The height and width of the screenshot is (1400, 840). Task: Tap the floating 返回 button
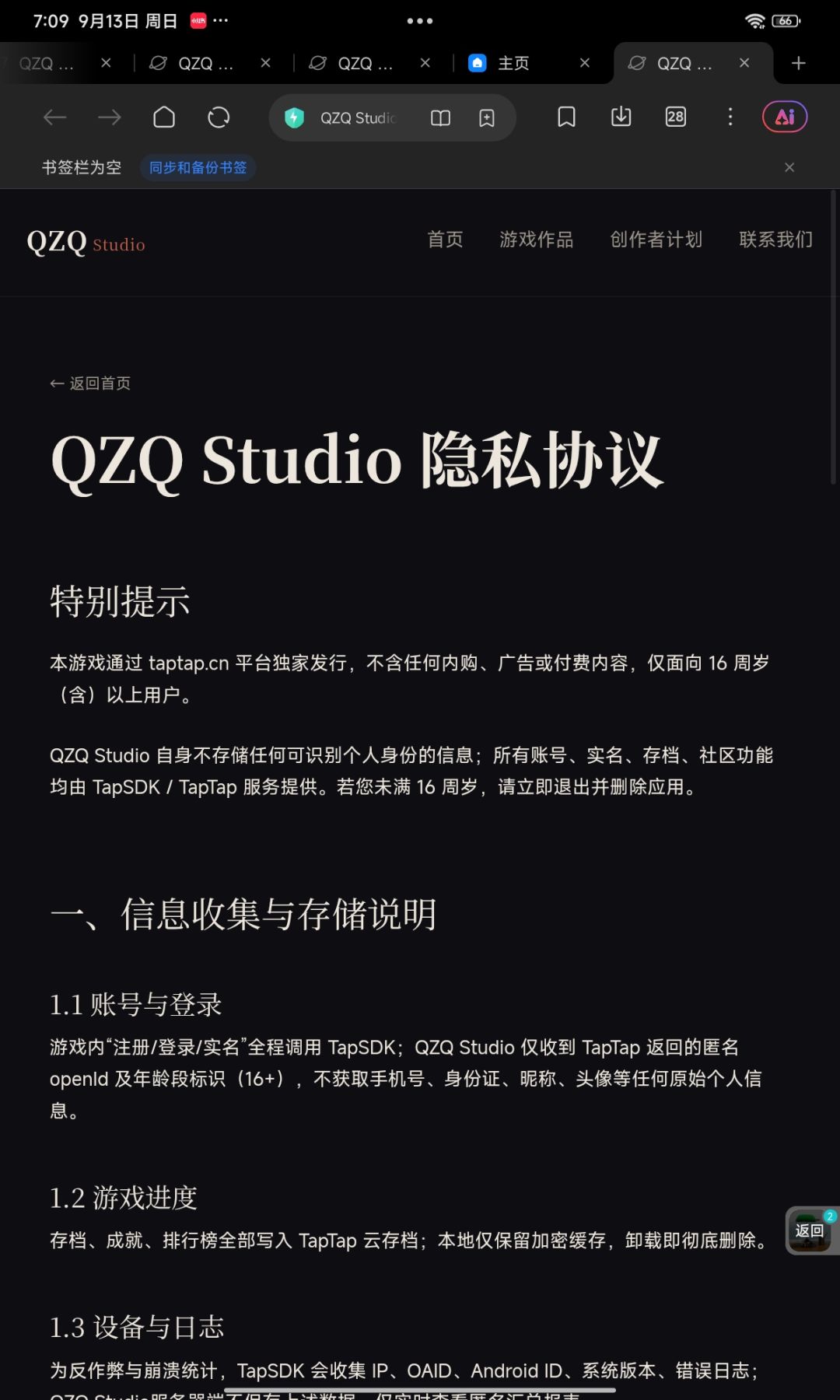(x=810, y=1230)
